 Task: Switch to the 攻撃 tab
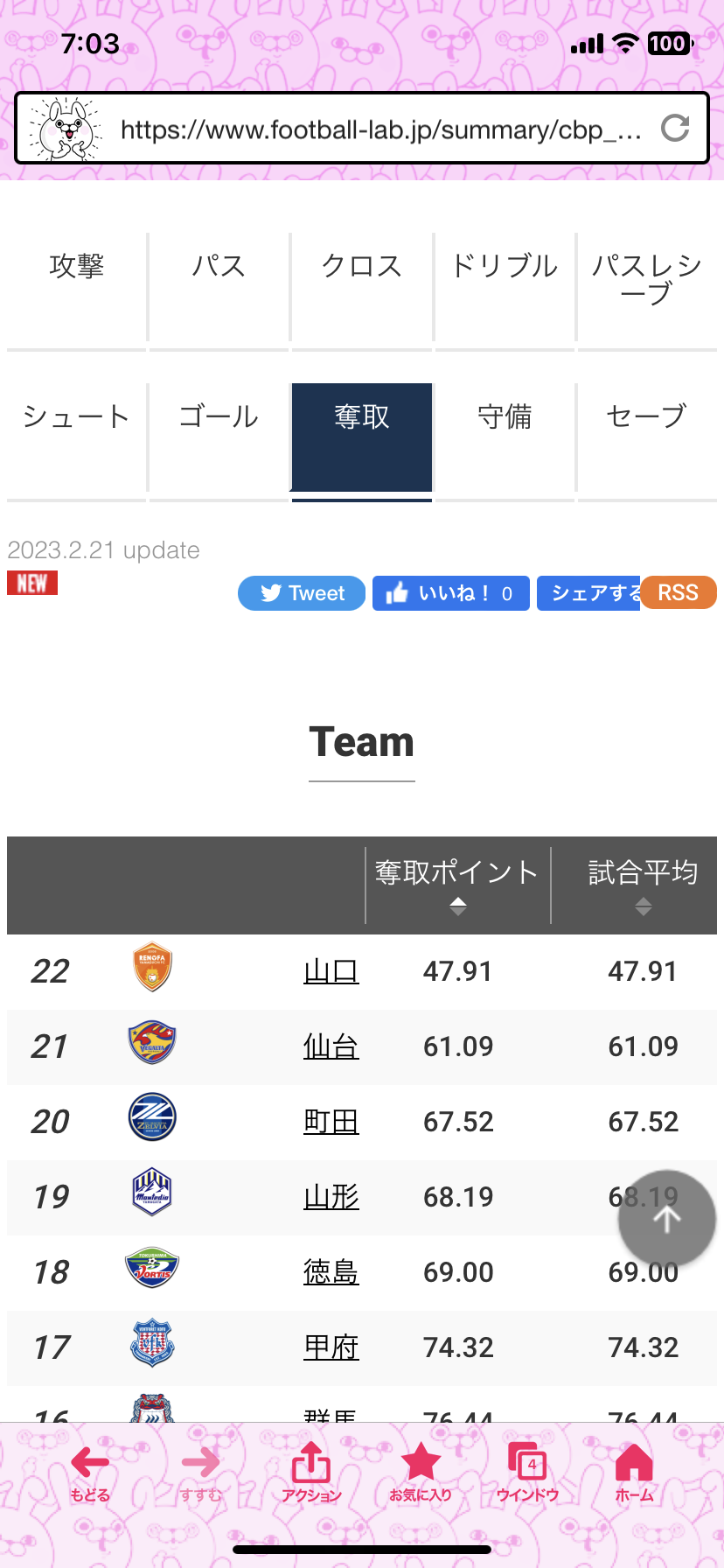77,266
